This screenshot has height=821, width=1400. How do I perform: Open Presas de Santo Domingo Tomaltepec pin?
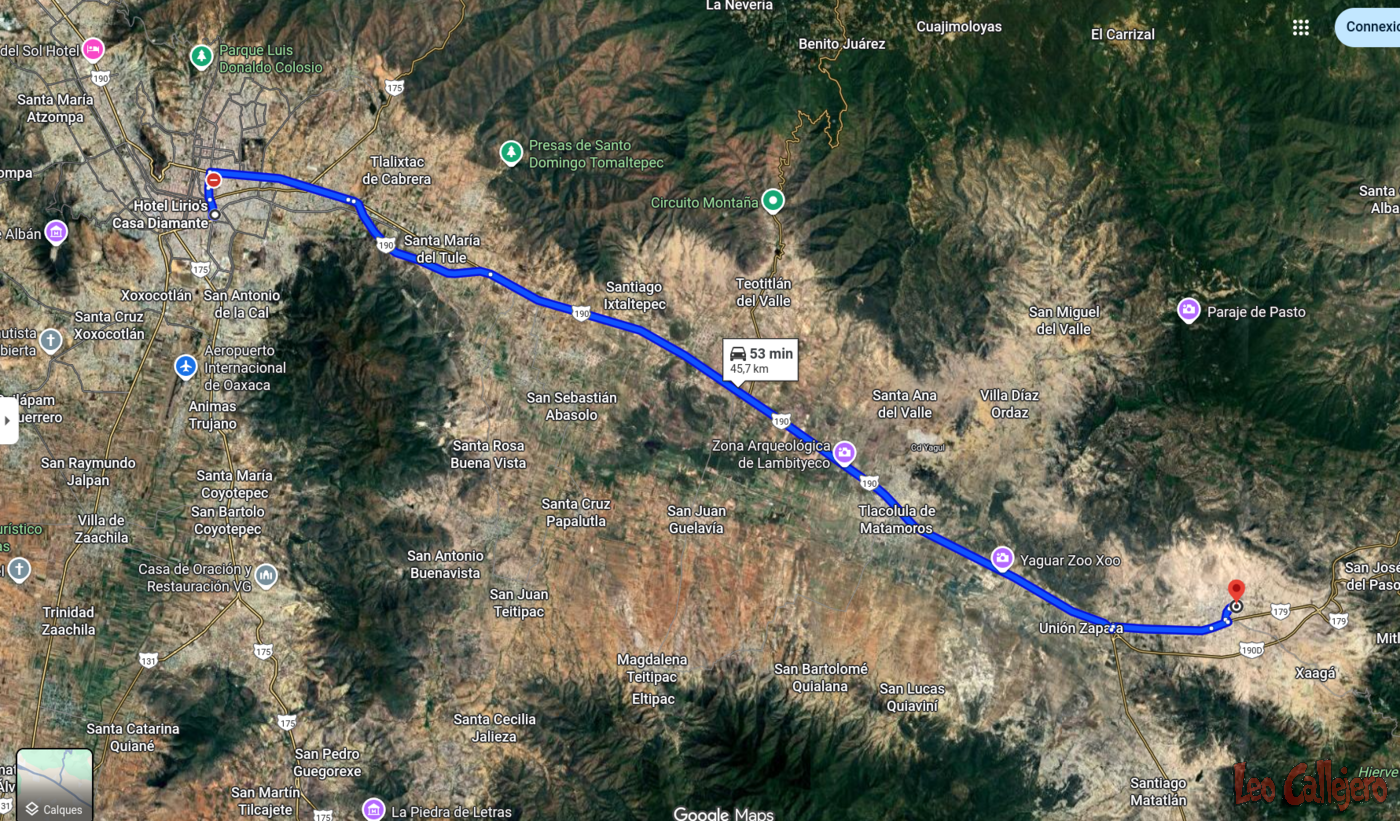(511, 153)
